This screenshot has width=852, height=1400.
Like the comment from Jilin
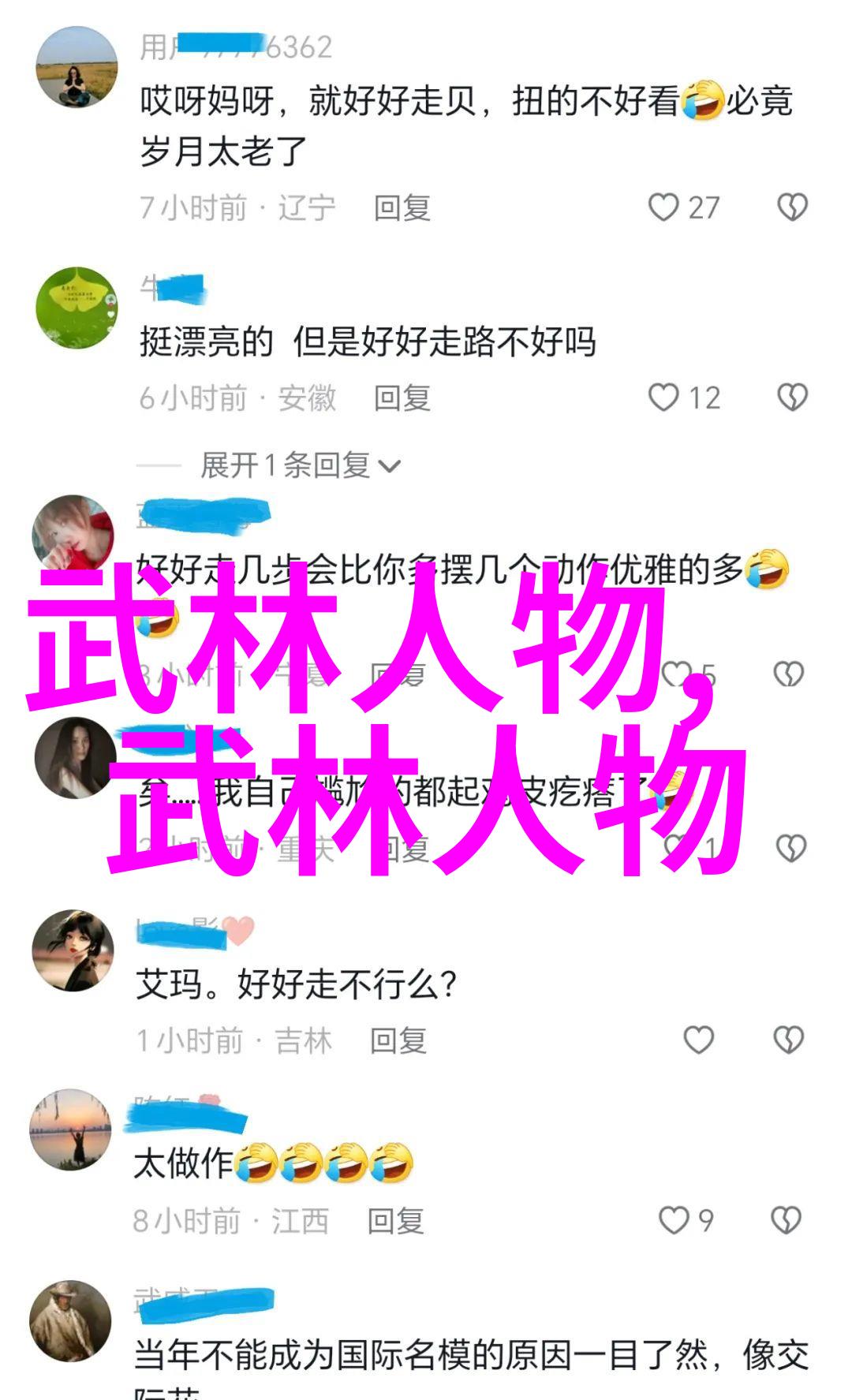pos(698,1040)
